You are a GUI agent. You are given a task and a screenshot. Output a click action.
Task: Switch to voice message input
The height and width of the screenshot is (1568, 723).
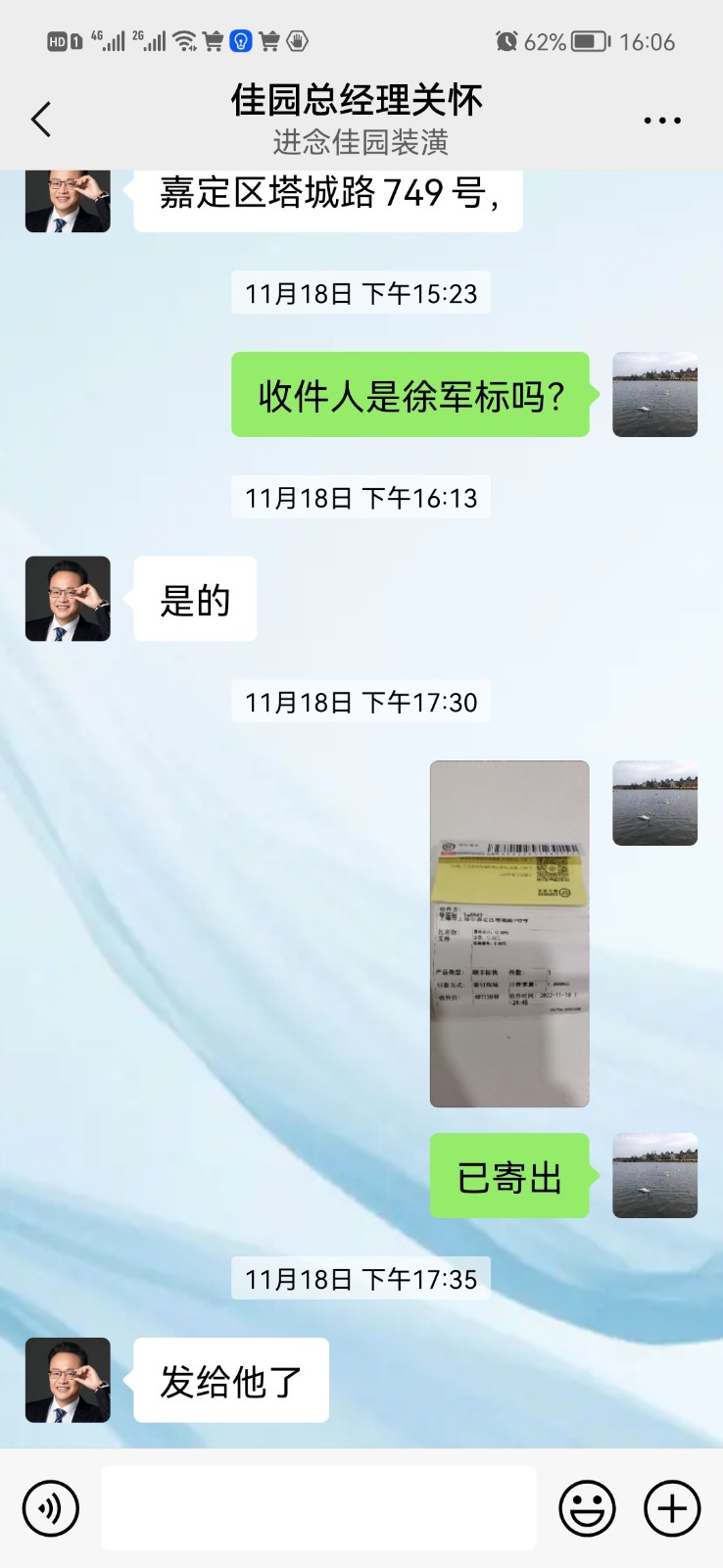(50, 1508)
